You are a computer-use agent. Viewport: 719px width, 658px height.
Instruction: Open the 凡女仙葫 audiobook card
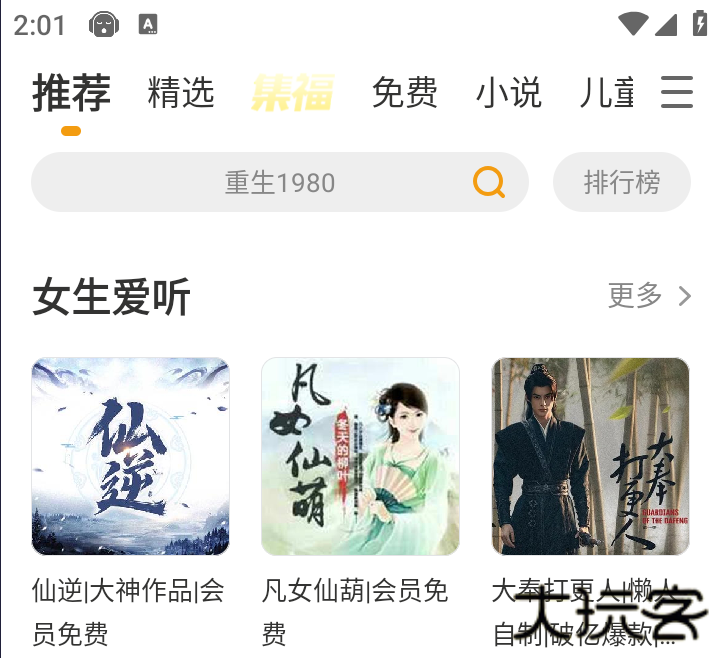360,456
